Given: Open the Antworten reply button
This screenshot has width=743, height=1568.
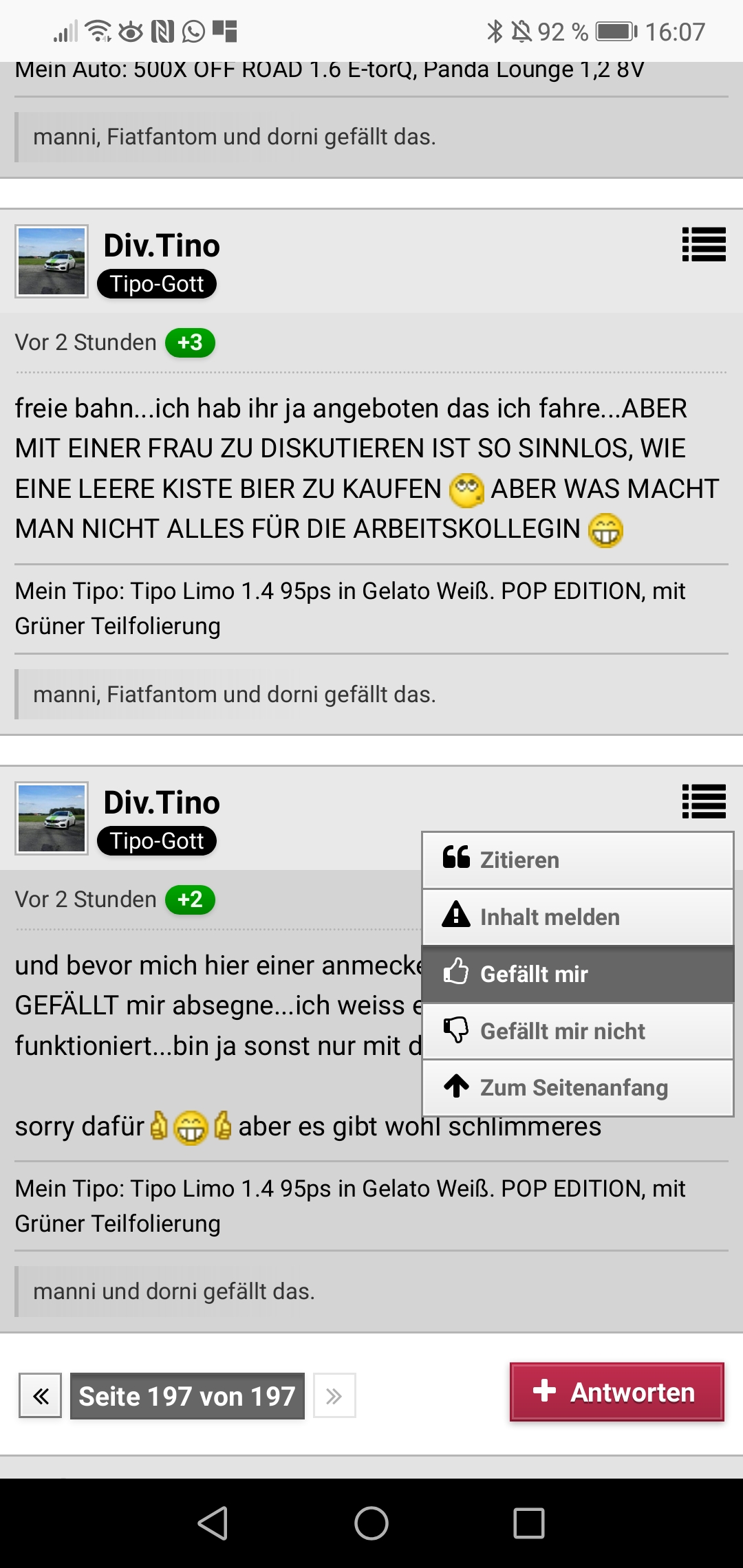Looking at the screenshot, I should click(616, 1391).
